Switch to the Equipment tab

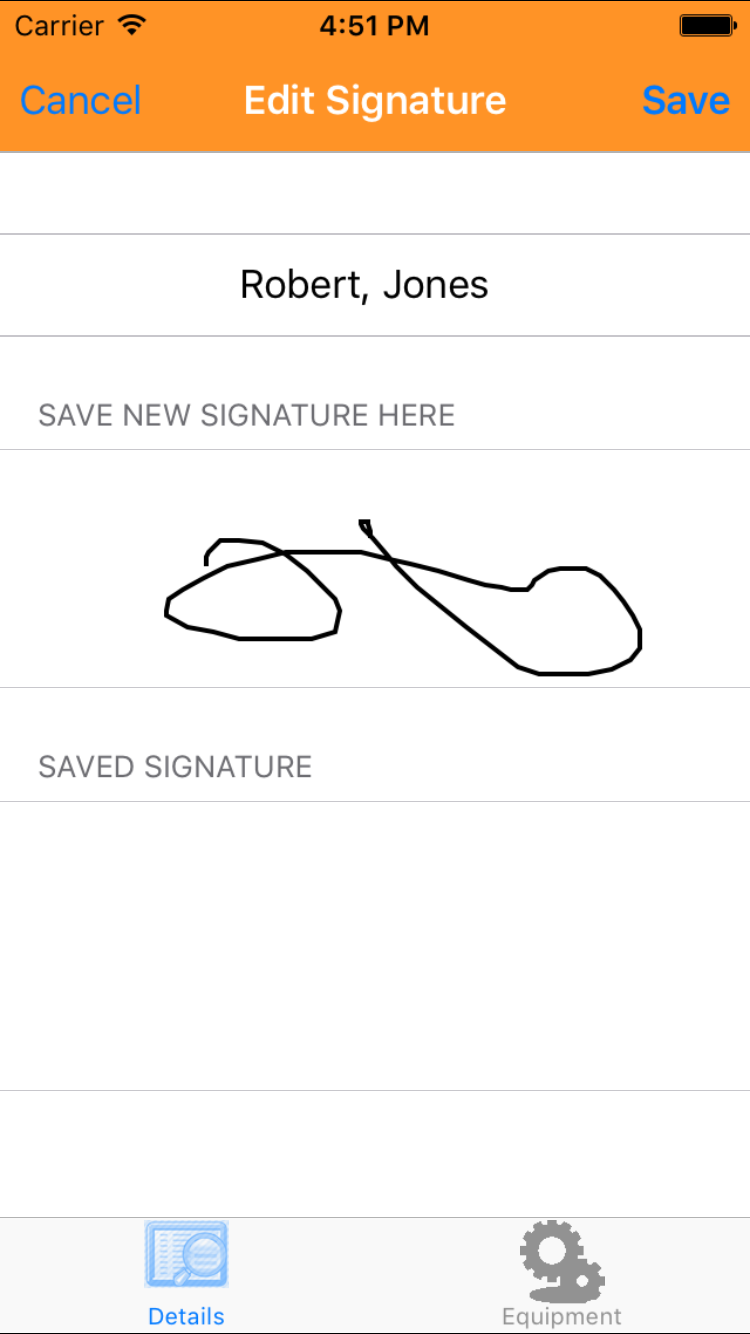(x=561, y=1275)
